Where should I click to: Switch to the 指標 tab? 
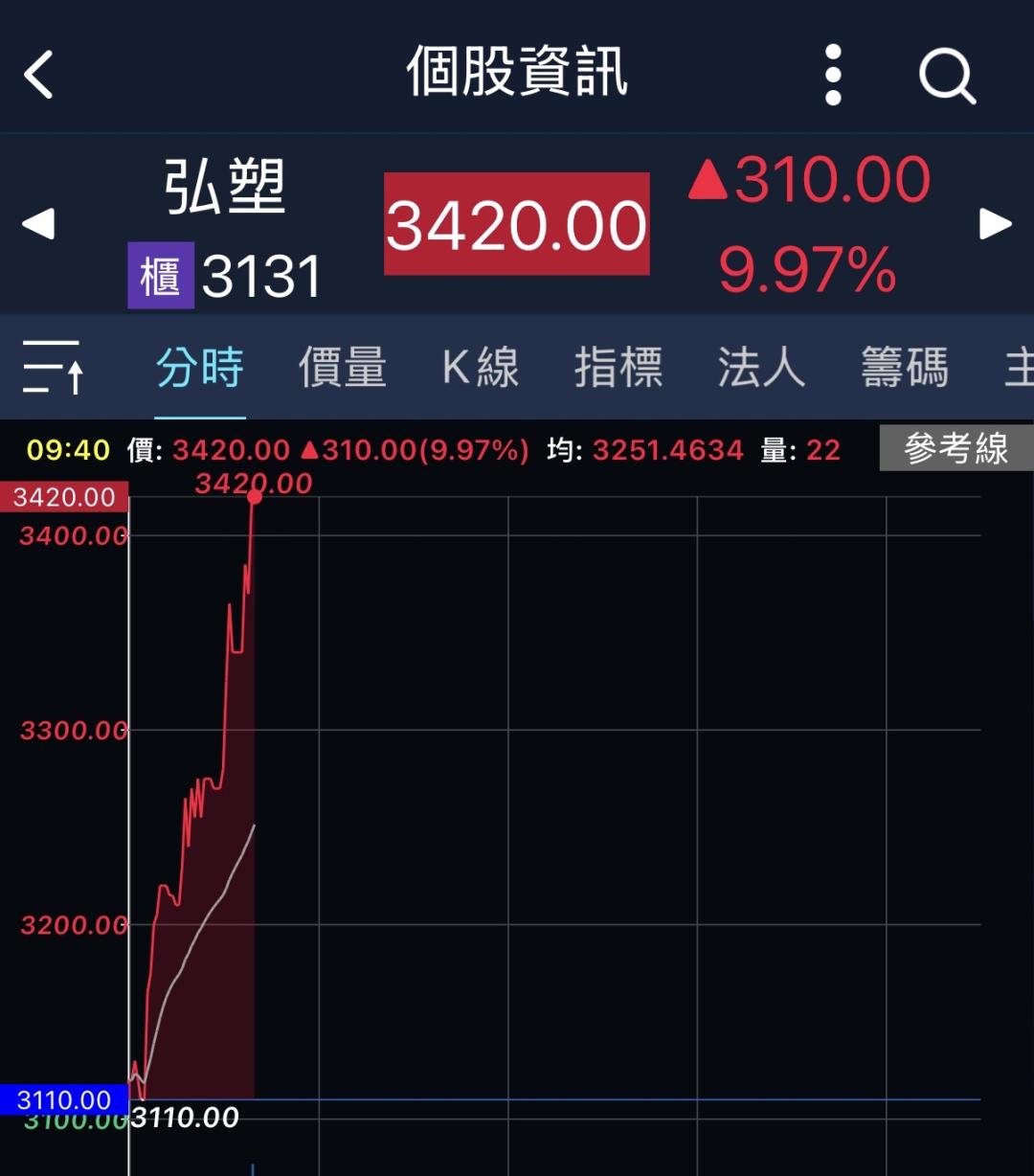[x=618, y=368]
